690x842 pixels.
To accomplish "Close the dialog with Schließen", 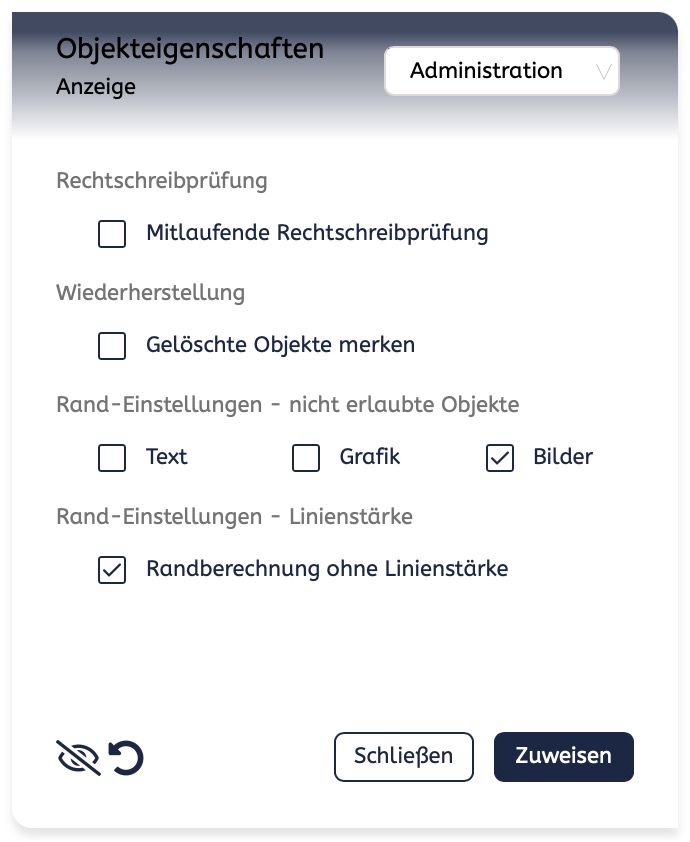I will pyautogui.click(x=404, y=756).
